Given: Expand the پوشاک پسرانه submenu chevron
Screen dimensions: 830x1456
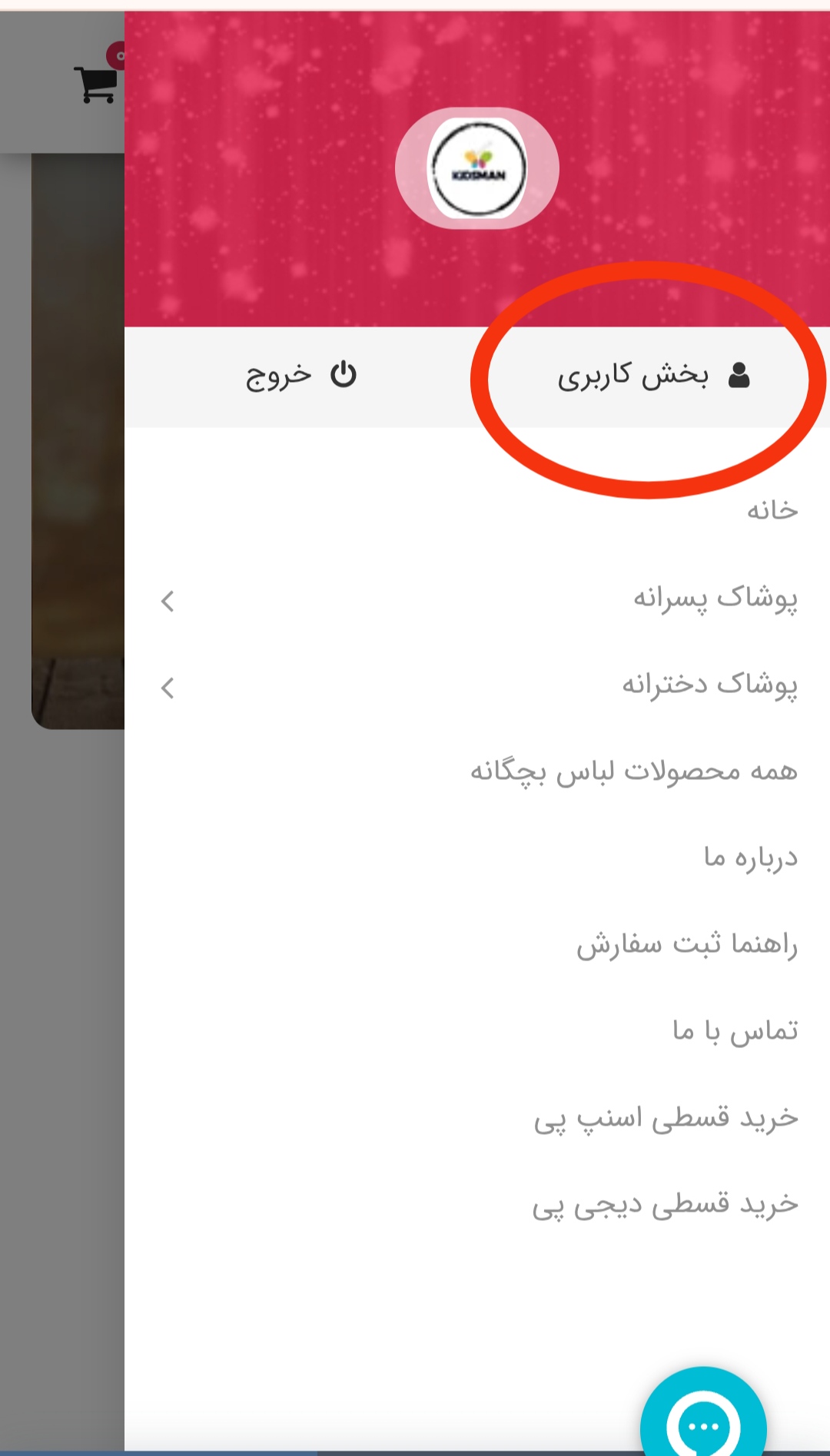Looking at the screenshot, I should pos(168,601).
